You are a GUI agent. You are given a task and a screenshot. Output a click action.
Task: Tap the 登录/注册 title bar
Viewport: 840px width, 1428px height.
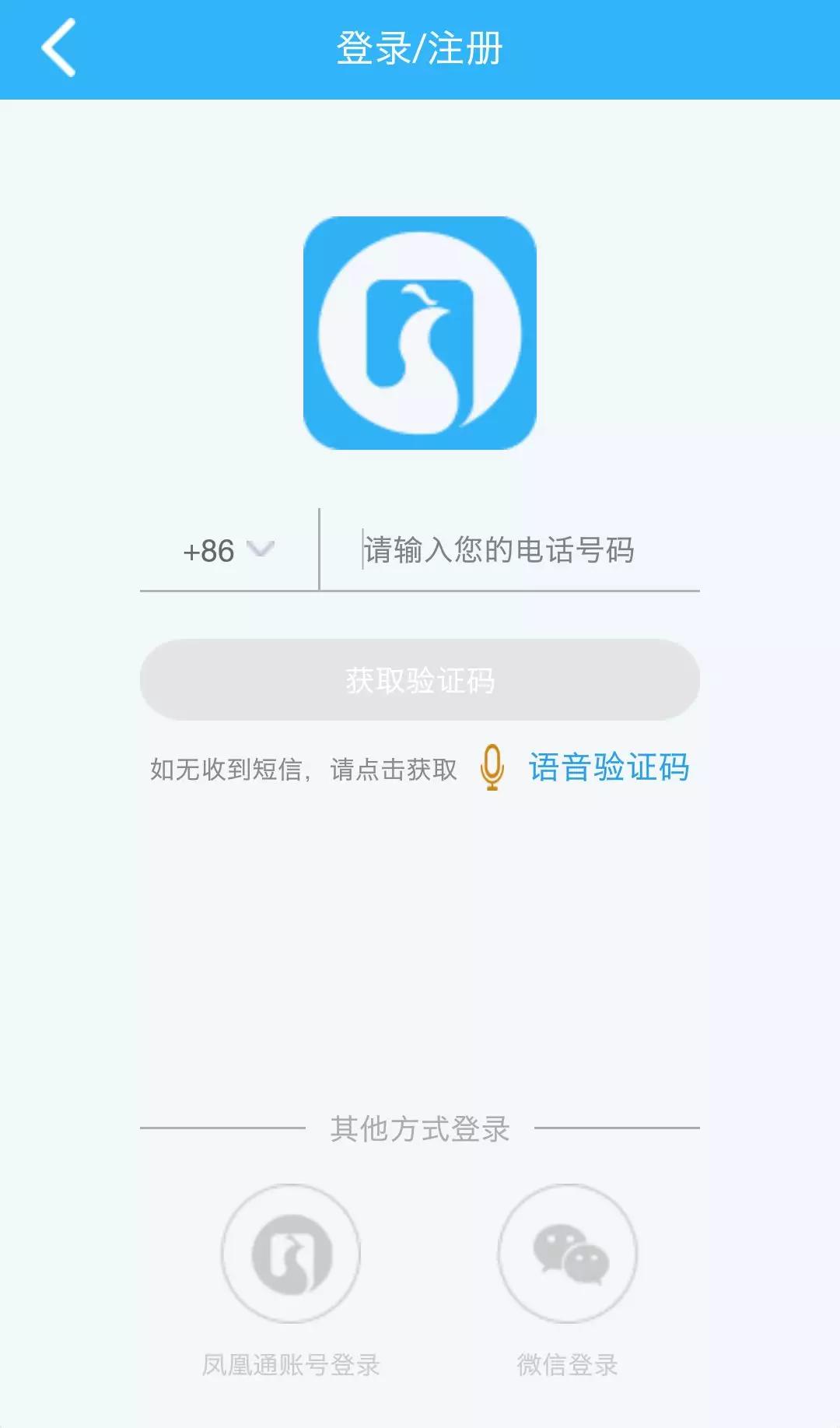[x=420, y=47]
